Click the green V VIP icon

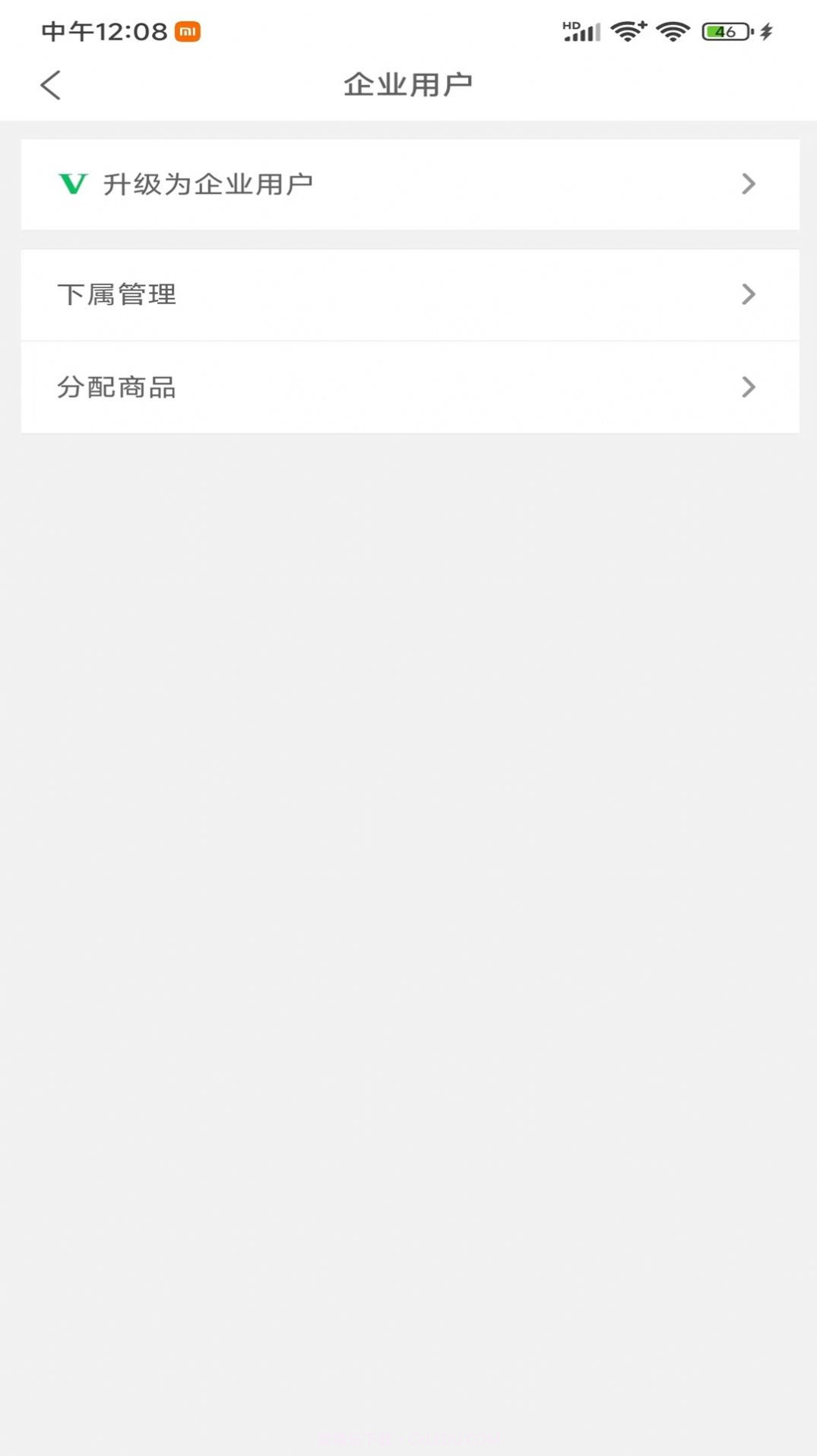pyautogui.click(x=72, y=183)
